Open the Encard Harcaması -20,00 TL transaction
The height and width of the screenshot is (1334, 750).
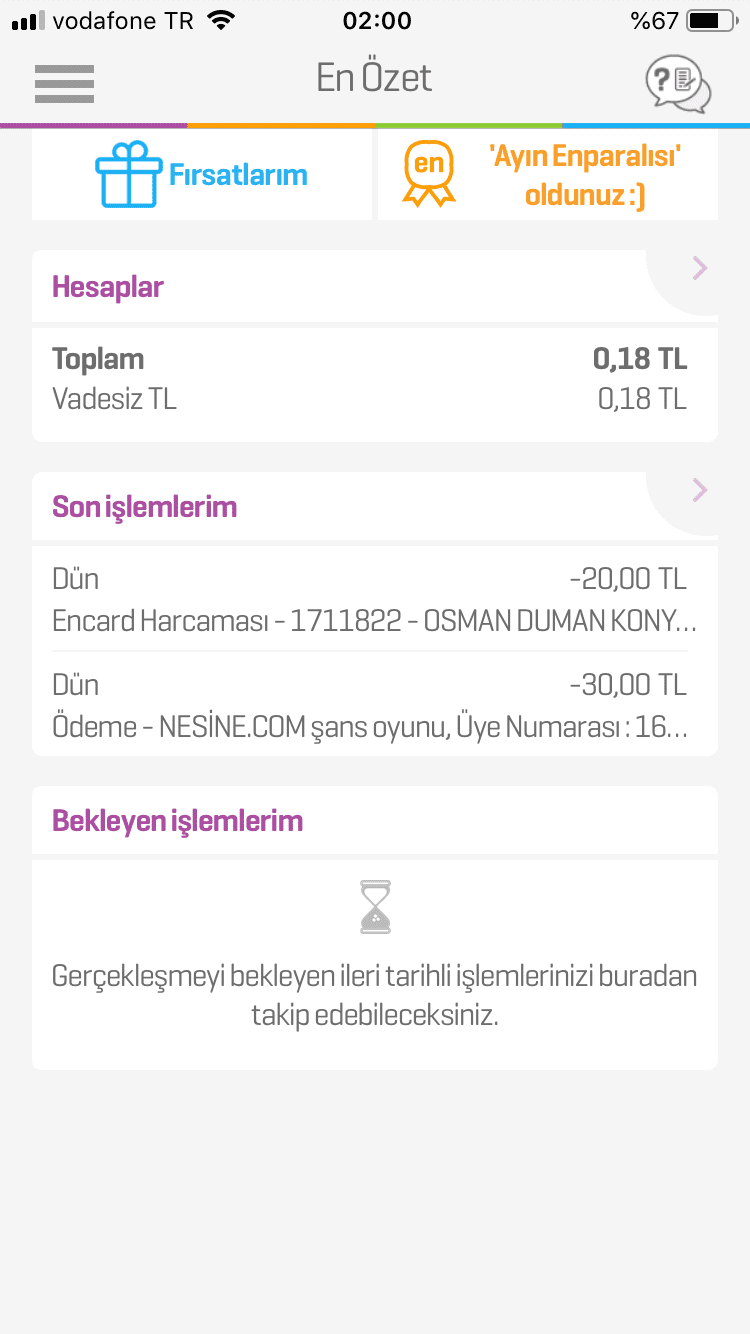tap(375, 600)
